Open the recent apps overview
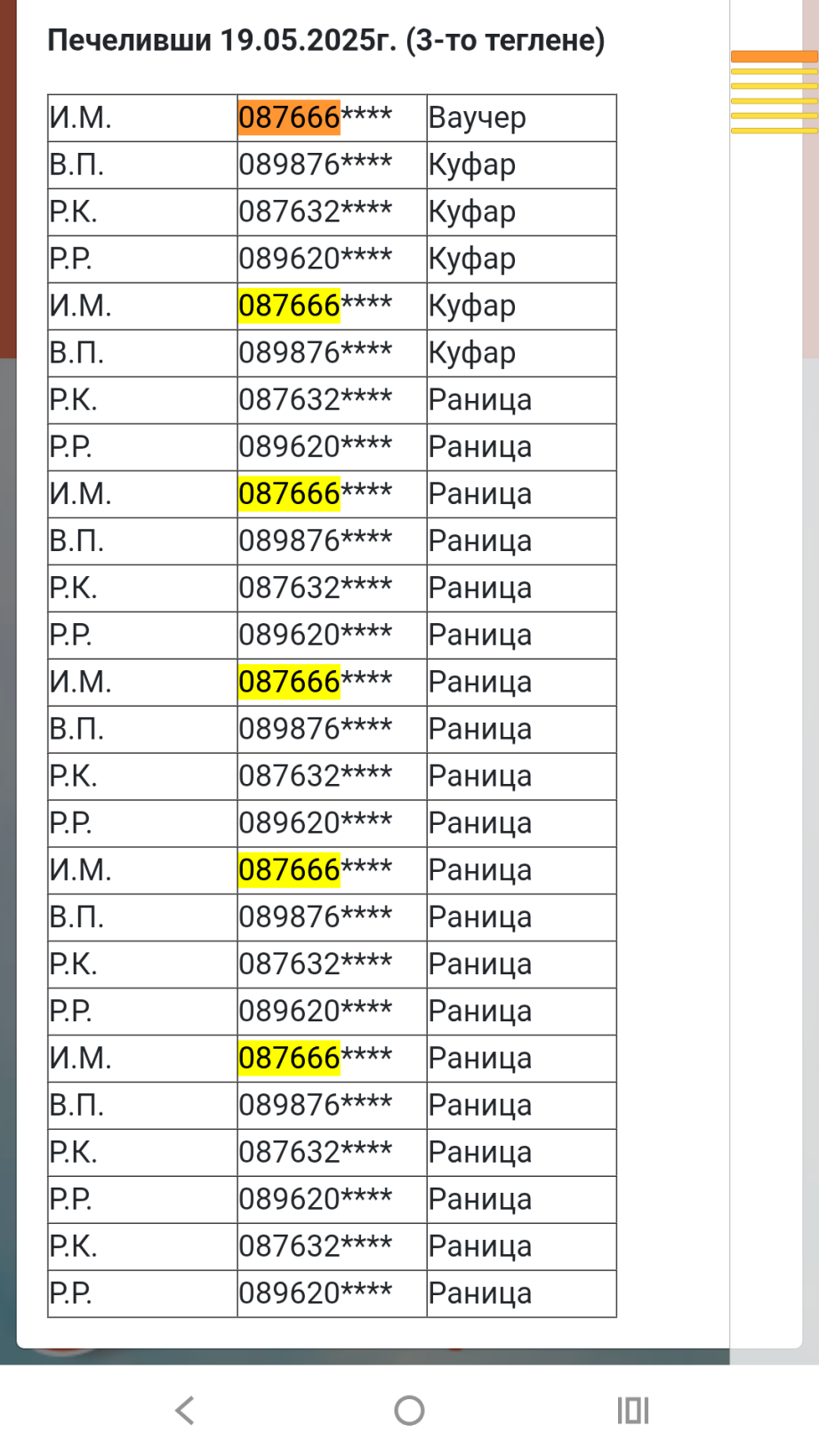The image size is (819, 1456). click(633, 1410)
